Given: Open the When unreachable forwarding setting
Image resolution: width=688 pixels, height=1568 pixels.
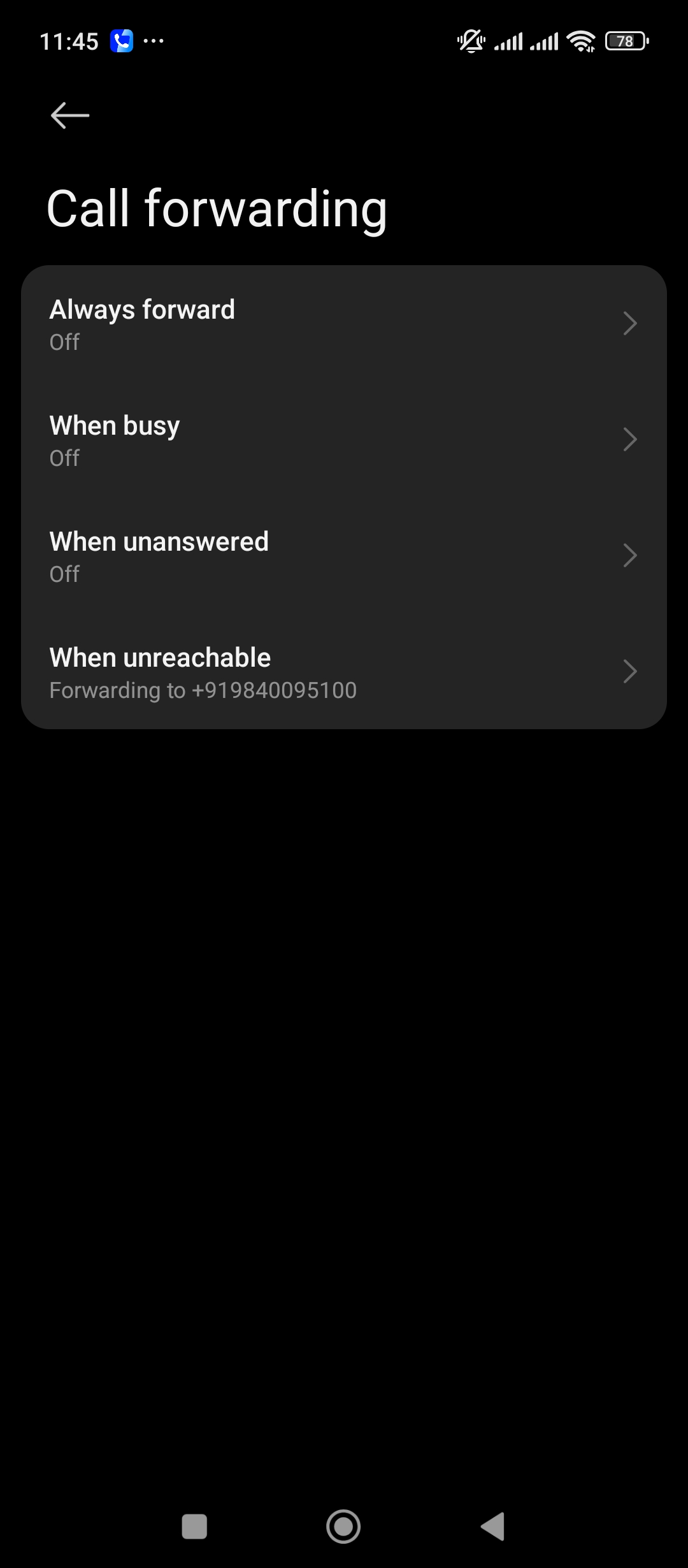Looking at the screenshot, I should (343, 672).
